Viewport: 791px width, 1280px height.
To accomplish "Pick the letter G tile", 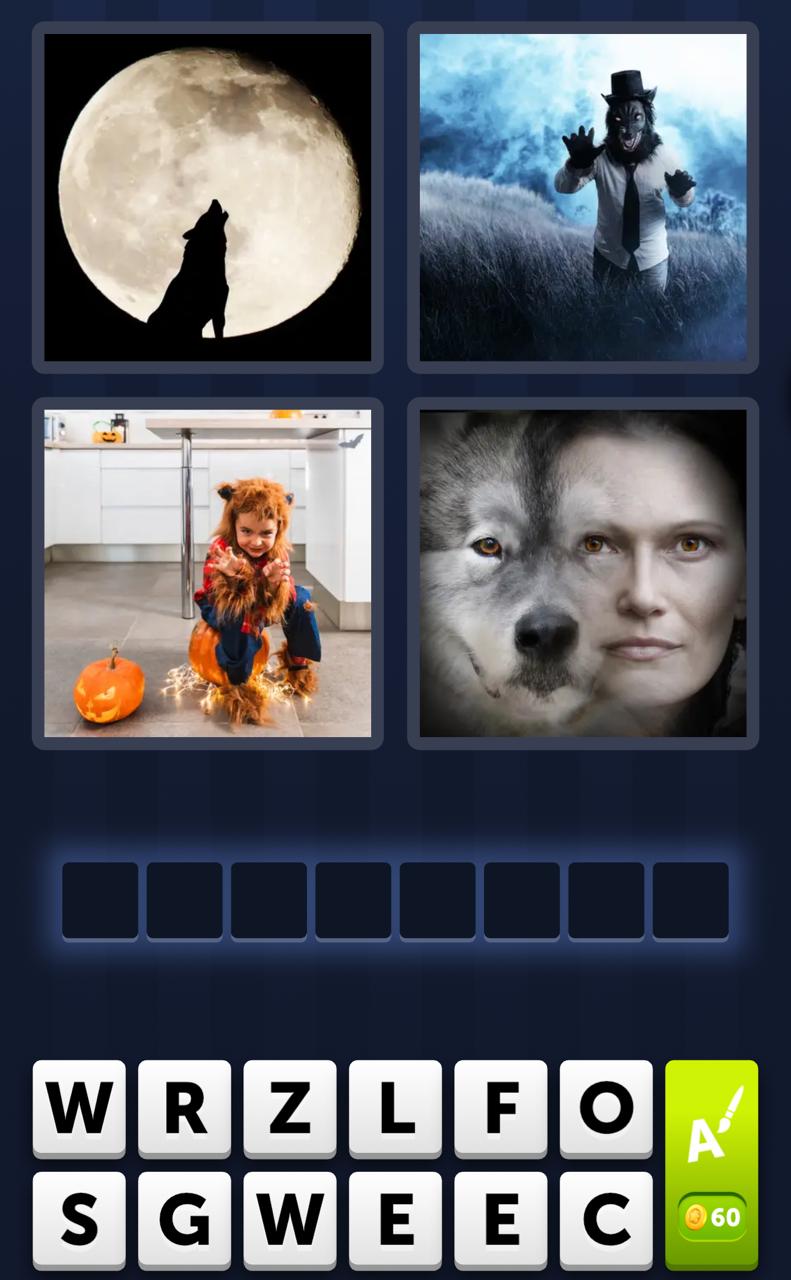I will [184, 1219].
